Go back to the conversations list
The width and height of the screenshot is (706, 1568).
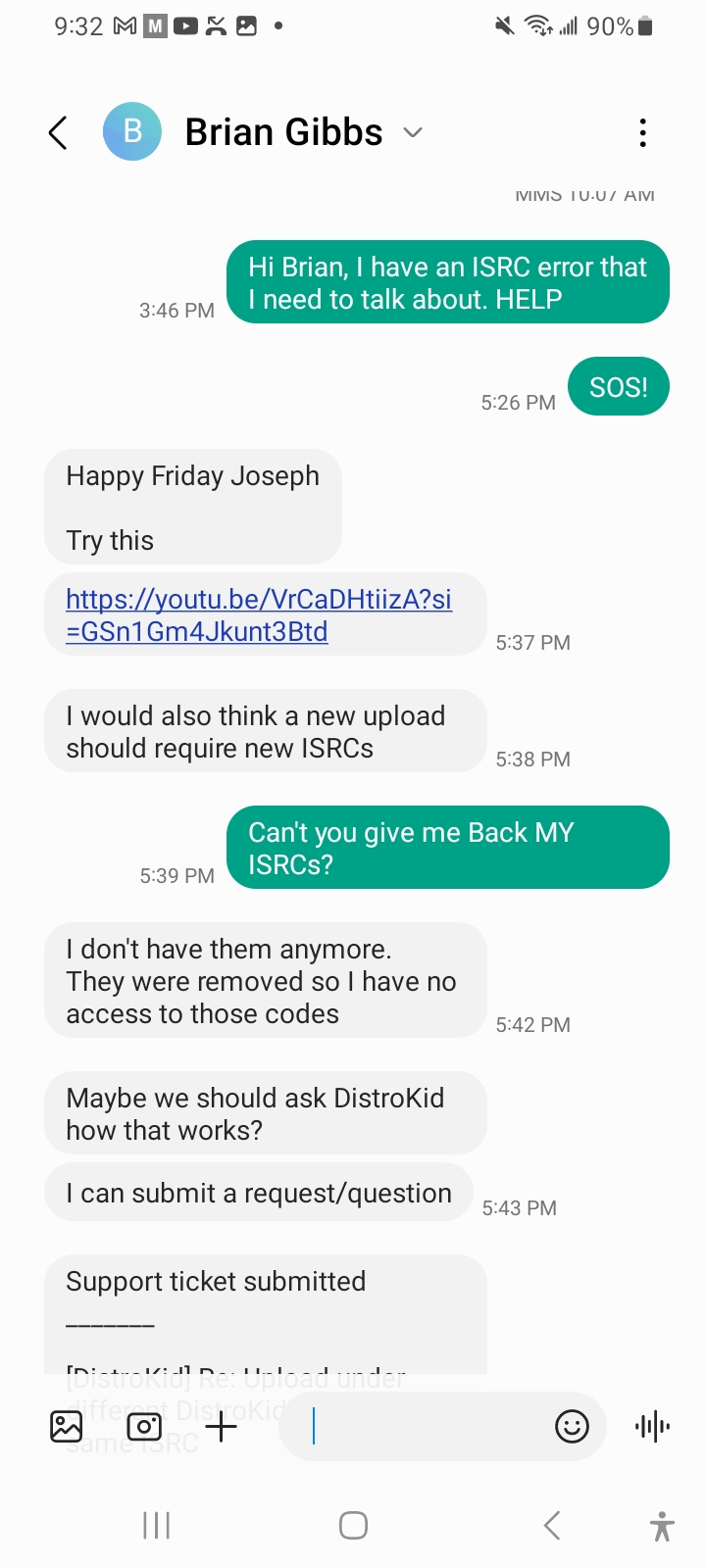tap(58, 132)
